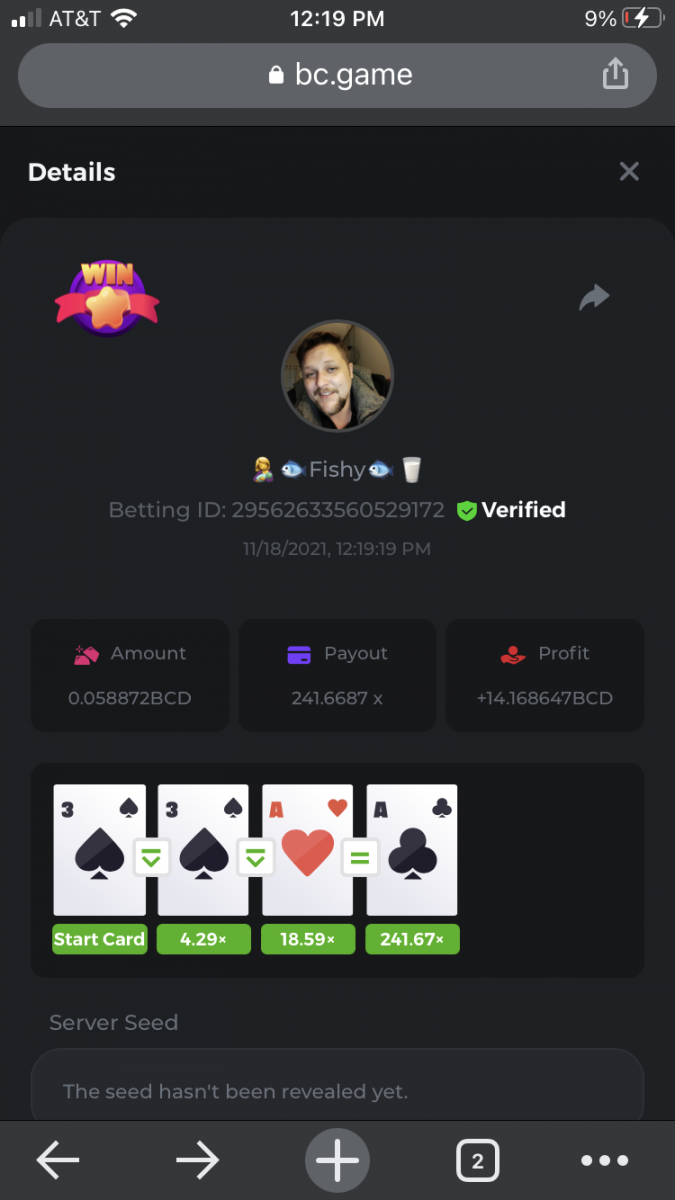Open the browser's more options menu
This screenshot has height=1200, width=675.
(605, 1161)
